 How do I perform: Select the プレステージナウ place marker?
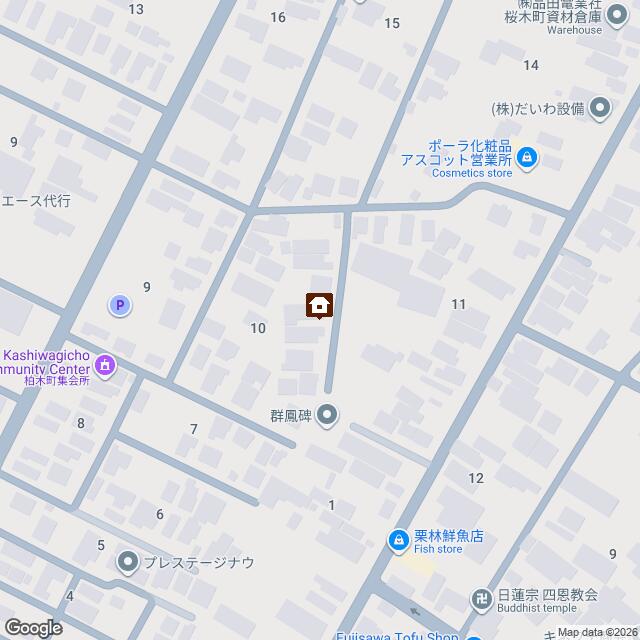click(127, 561)
